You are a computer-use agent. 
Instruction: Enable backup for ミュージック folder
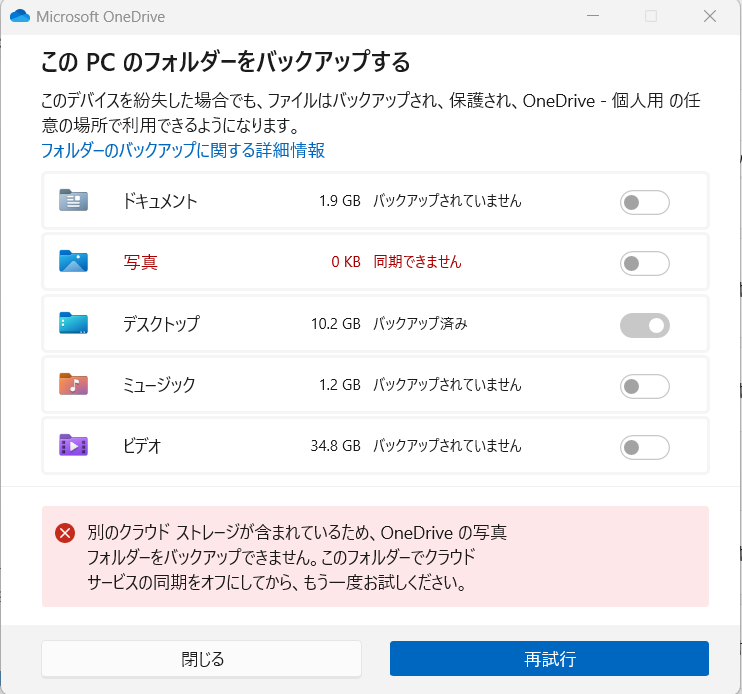pos(645,387)
